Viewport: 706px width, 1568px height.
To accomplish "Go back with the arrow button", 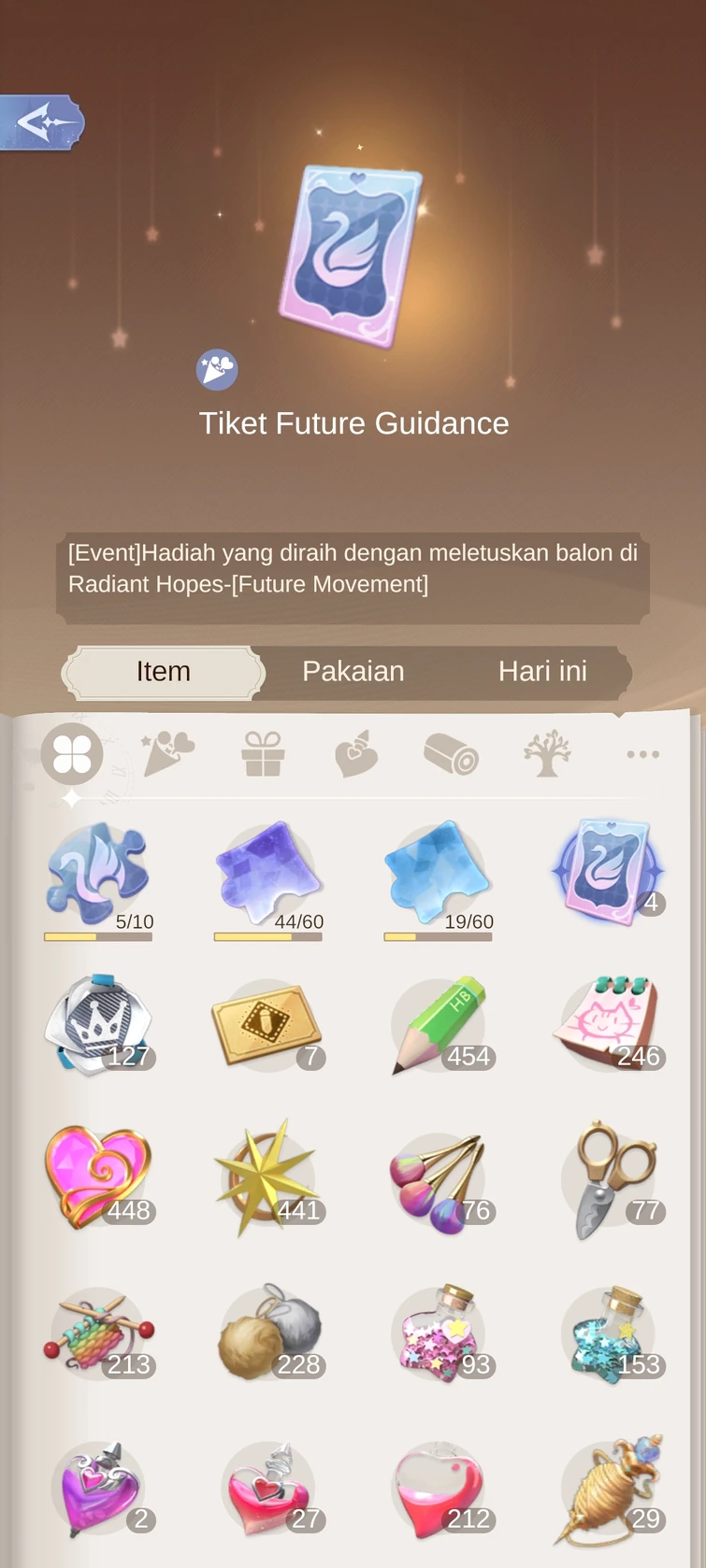I will click(41, 122).
